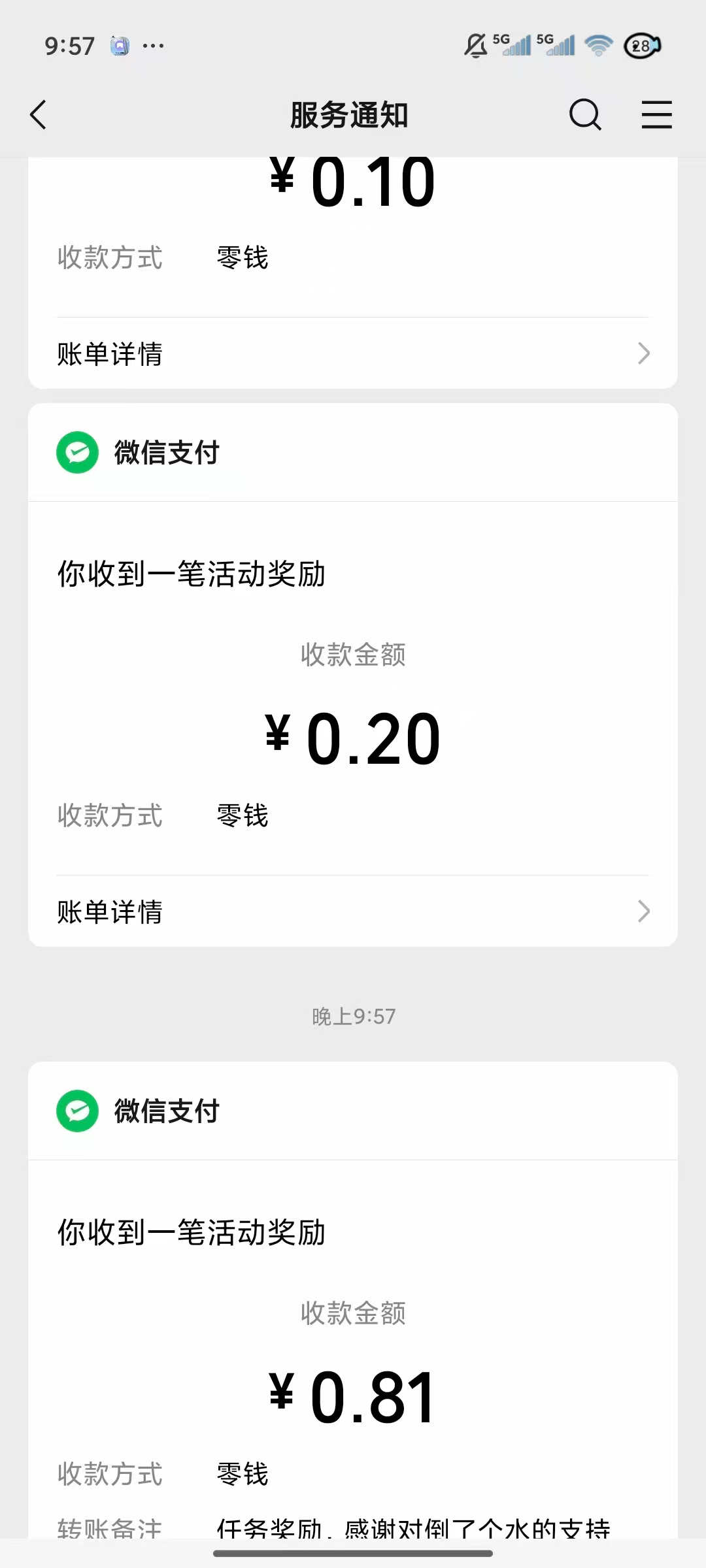Tap the back arrow to exit notifications
This screenshot has height=1568, width=706.
point(37,114)
